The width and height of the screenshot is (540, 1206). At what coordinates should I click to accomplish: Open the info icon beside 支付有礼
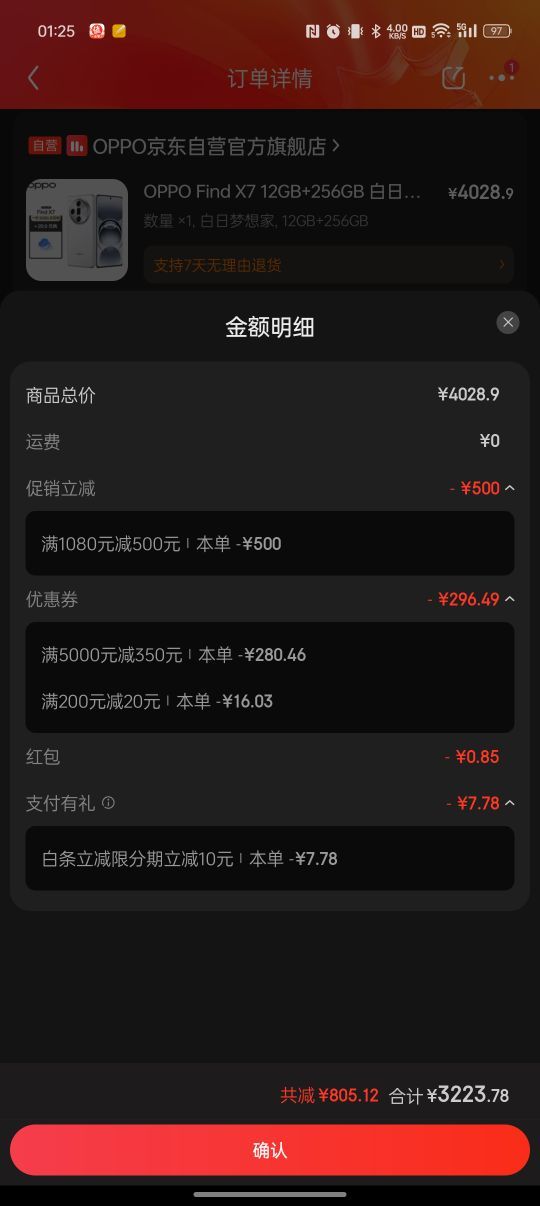pyautogui.click(x=108, y=803)
